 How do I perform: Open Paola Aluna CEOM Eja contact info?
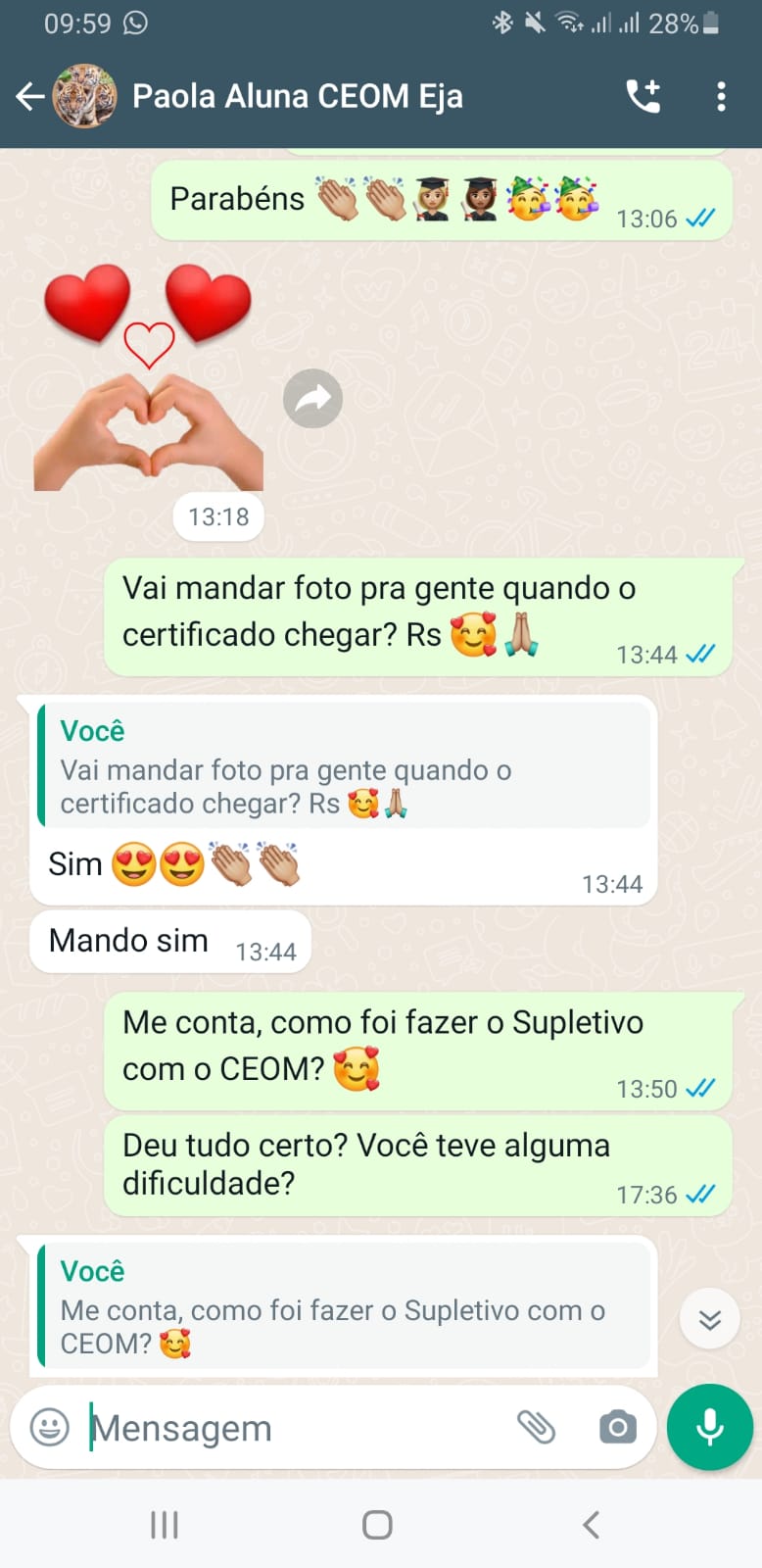click(297, 96)
